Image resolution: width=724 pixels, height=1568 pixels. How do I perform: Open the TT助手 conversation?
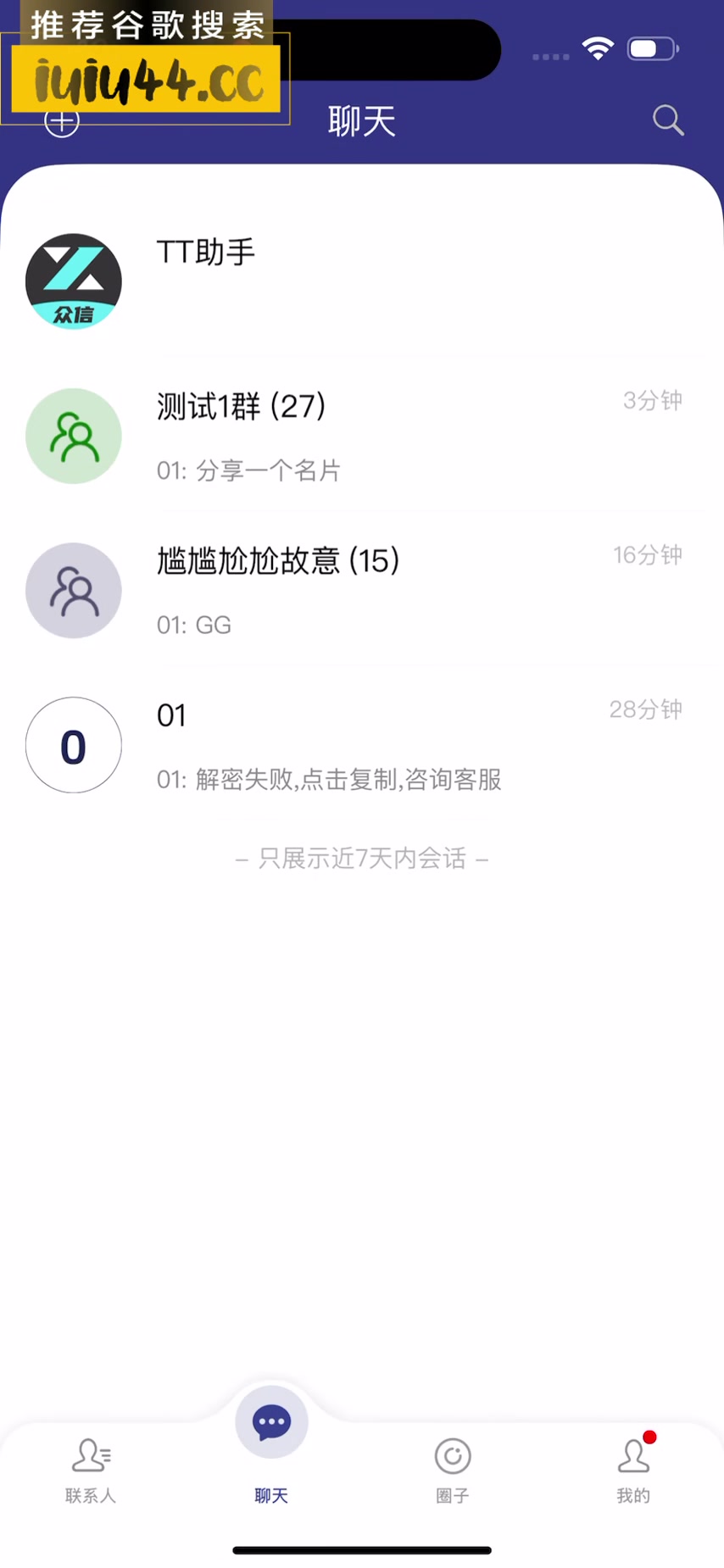[x=362, y=281]
